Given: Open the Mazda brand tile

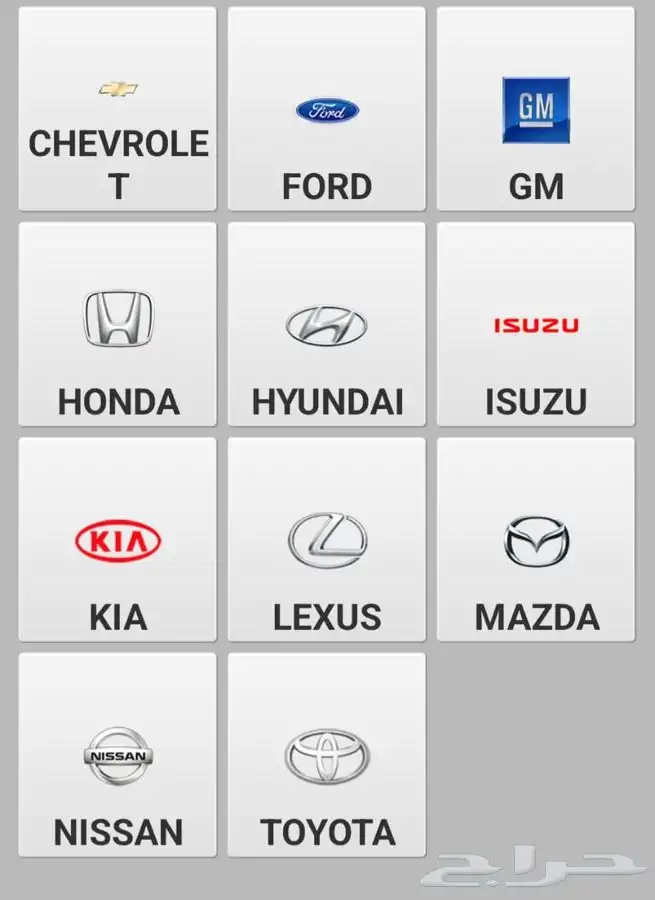Looking at the screenshot, I should coord(536,540).
